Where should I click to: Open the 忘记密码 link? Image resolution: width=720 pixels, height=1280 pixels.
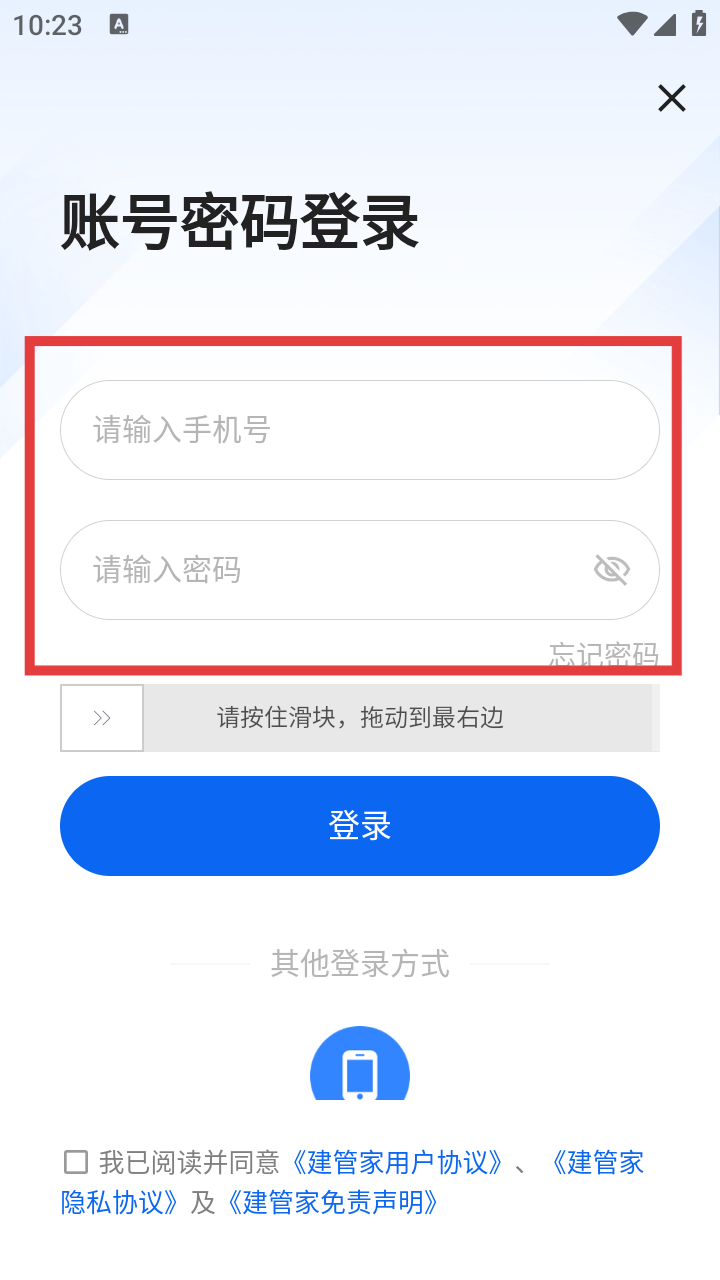(x=603, y=654)
